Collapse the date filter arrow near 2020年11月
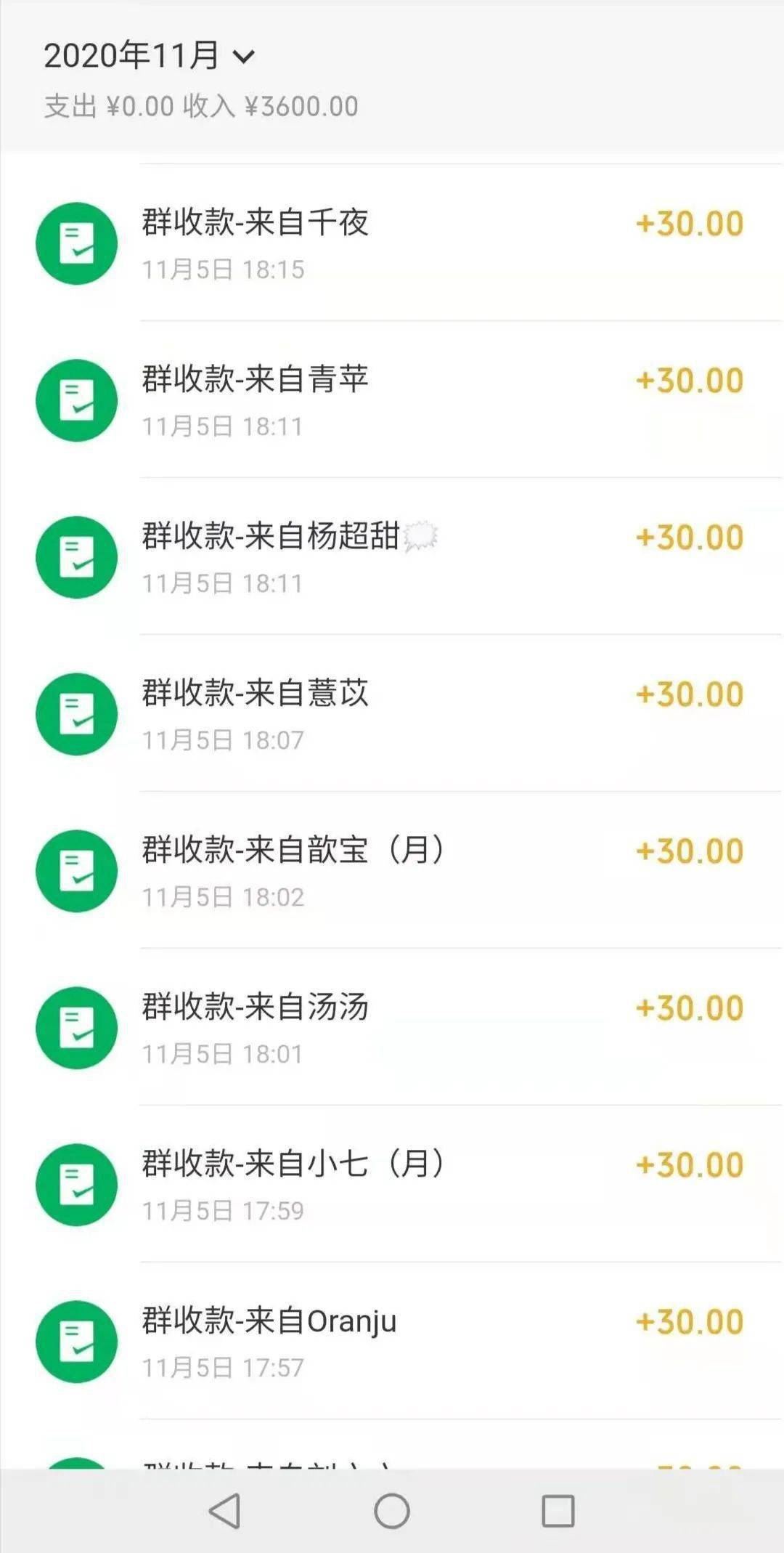 point(245,57)
